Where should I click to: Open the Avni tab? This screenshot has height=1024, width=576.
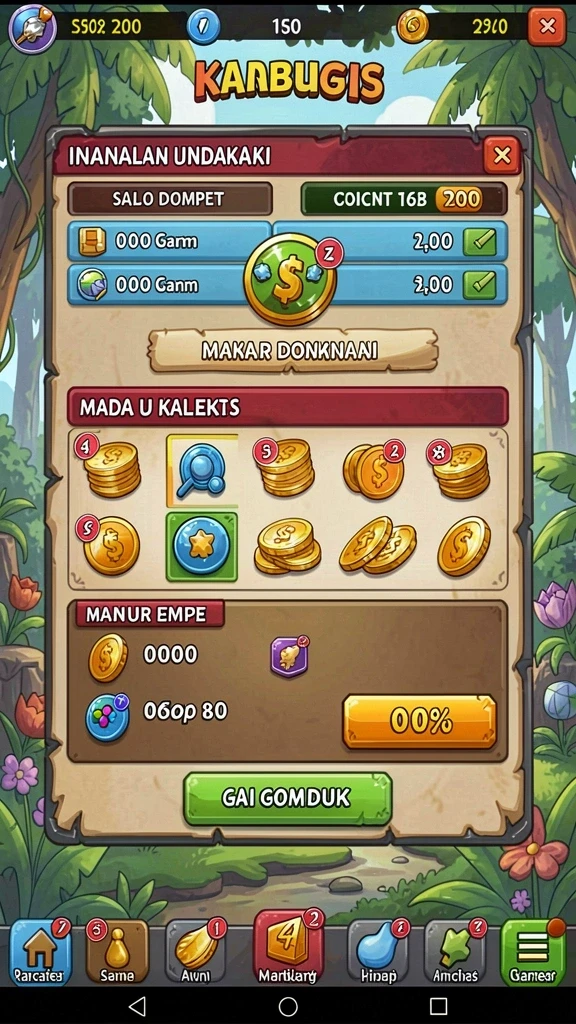[x=196, y=953]
